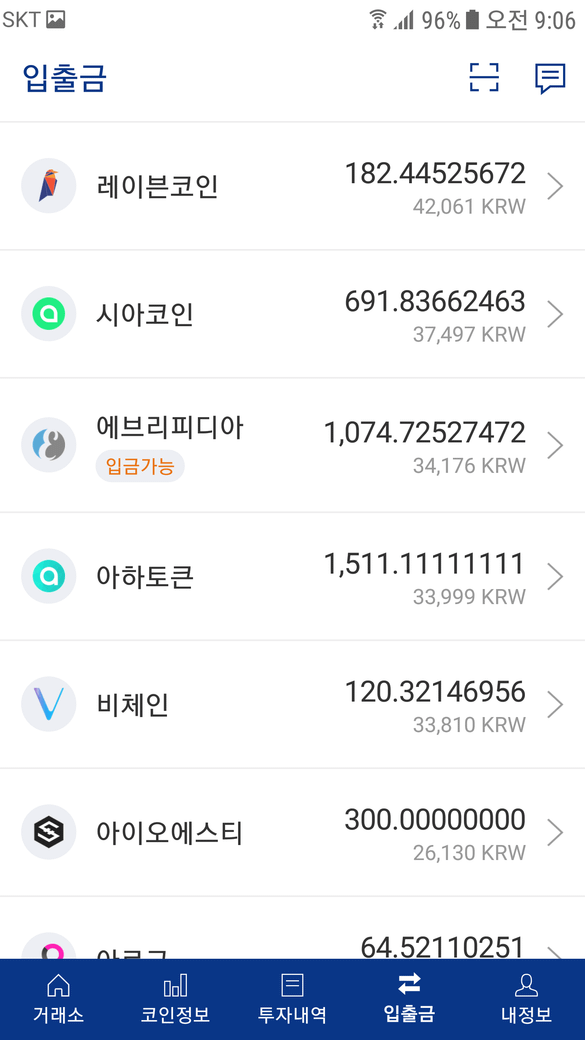Viewport: 585px width, 1040px height.
Task: Open the 레이븐코인 deposit/withdraw row
Action: click(x=292, y=186)
